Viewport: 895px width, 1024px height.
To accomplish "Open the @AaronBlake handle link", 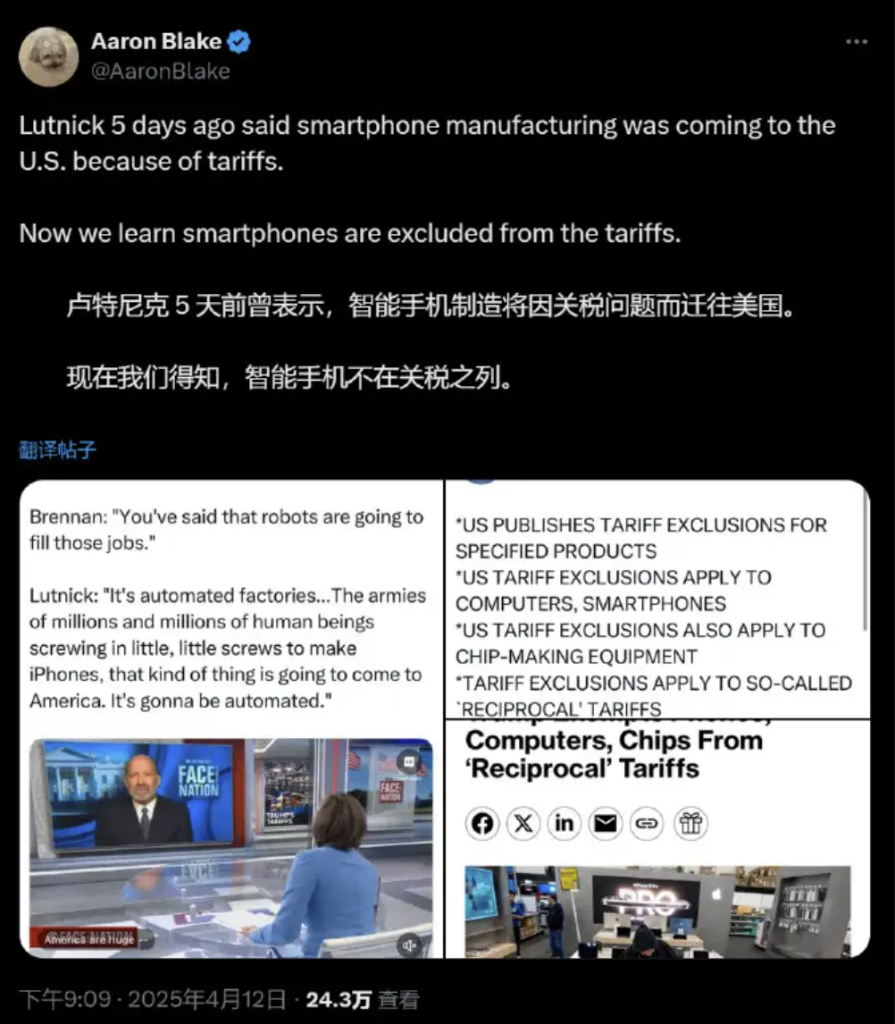I will pyautogui.click(x=160, y=71).
